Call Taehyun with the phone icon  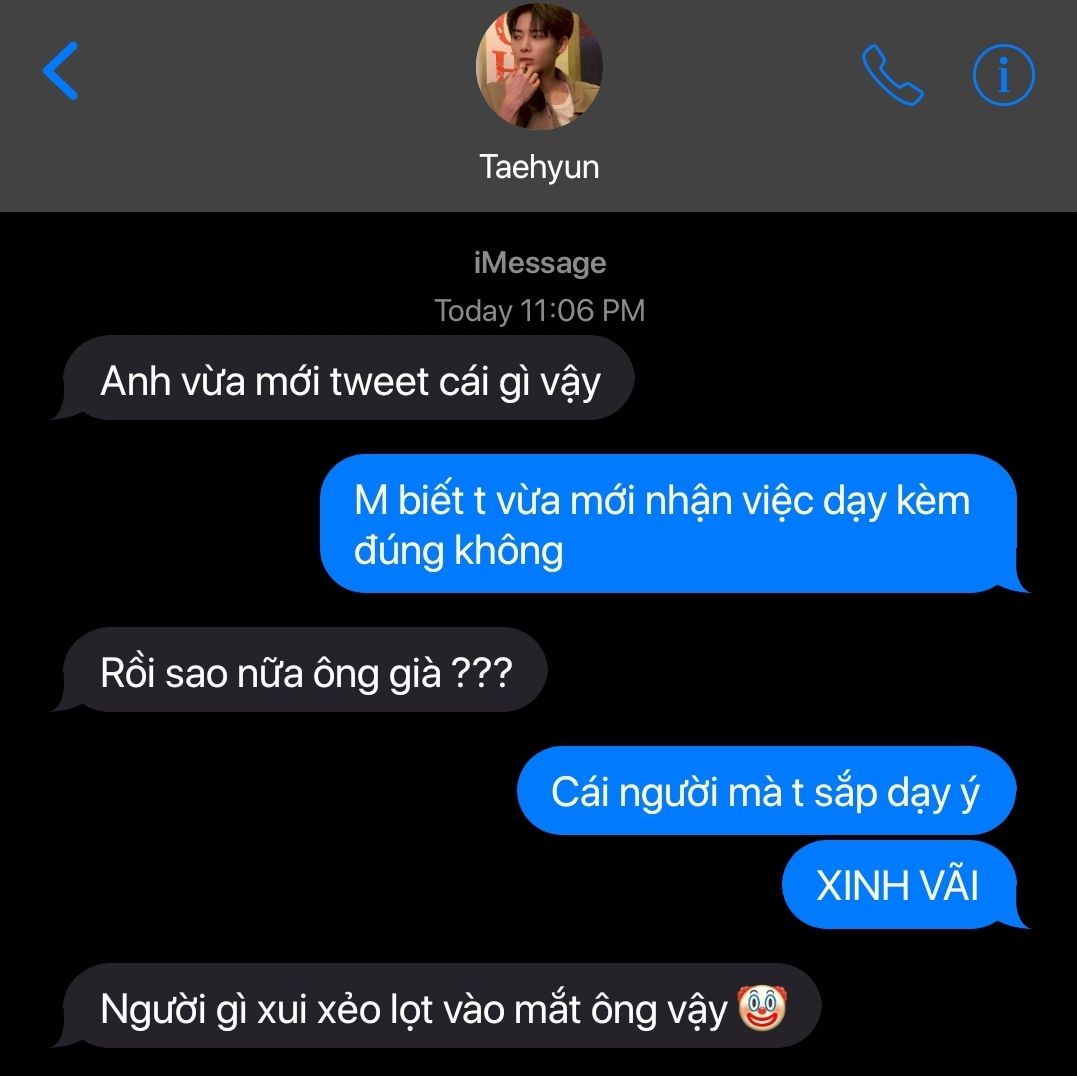892,75
